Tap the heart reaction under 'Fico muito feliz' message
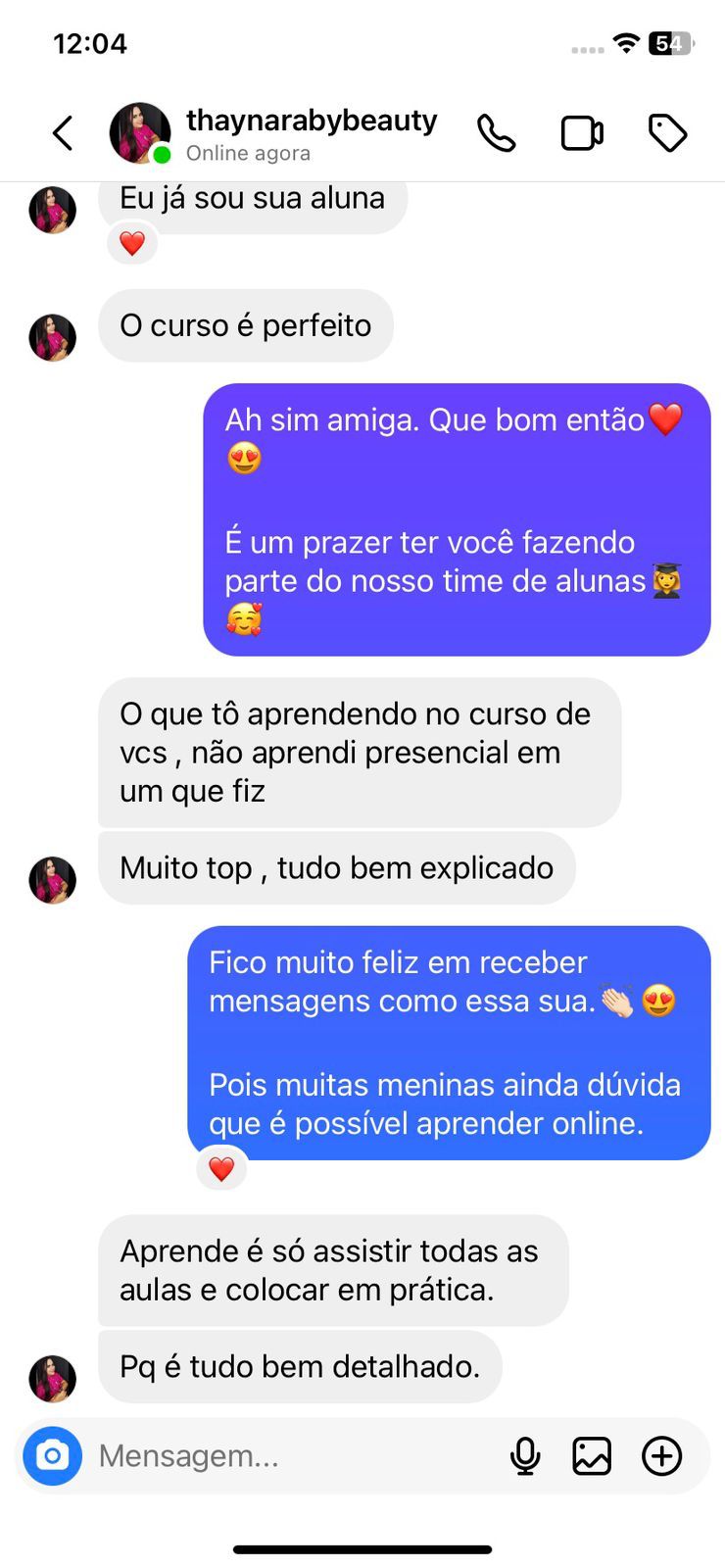The image size is (725, 1568). 221,1168
